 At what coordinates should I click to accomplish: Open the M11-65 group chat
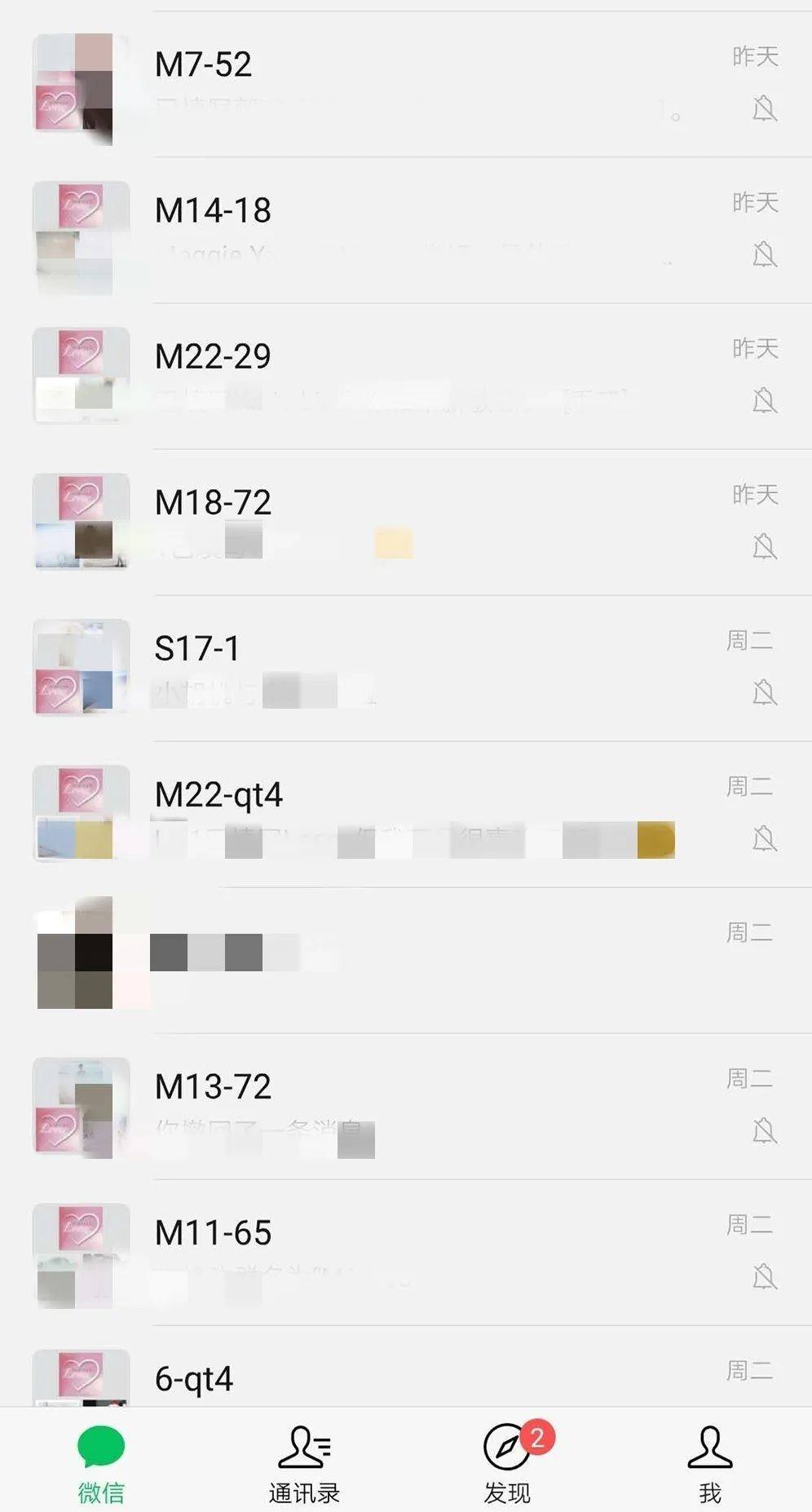[408, 1252]
